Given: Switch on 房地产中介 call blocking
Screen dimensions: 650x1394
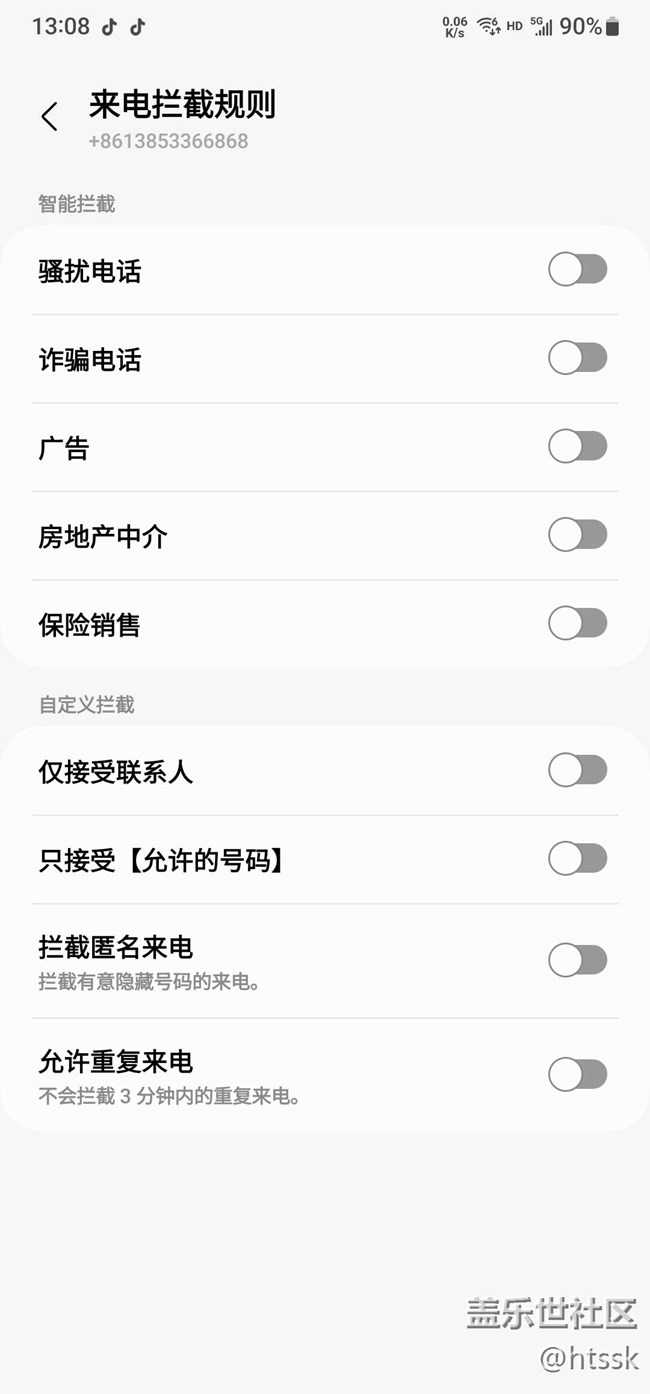Looking at the screenshot, I should click(577, 535).
